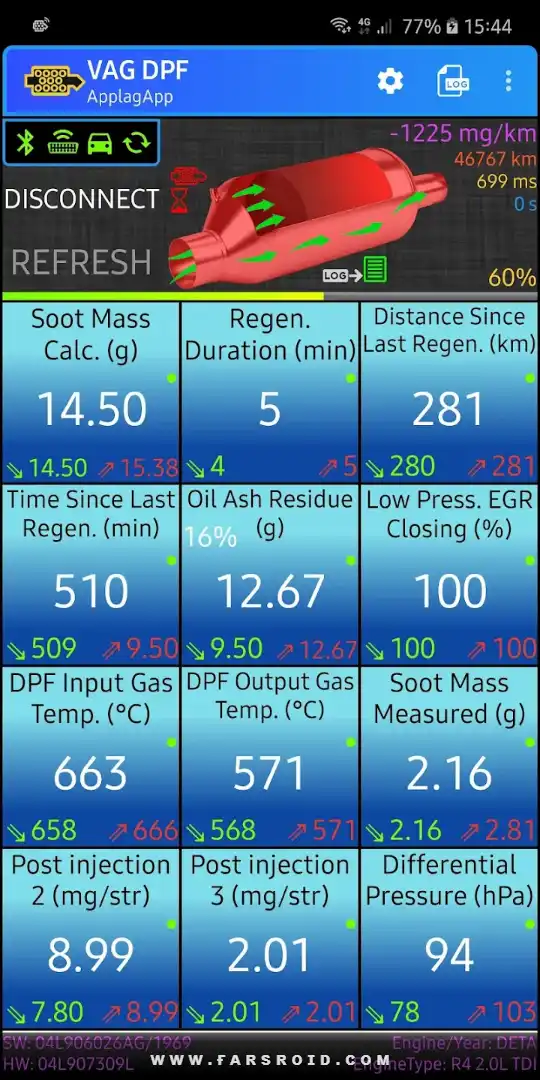Select the Time Since Last Regen. tile

tap(91, 574)
